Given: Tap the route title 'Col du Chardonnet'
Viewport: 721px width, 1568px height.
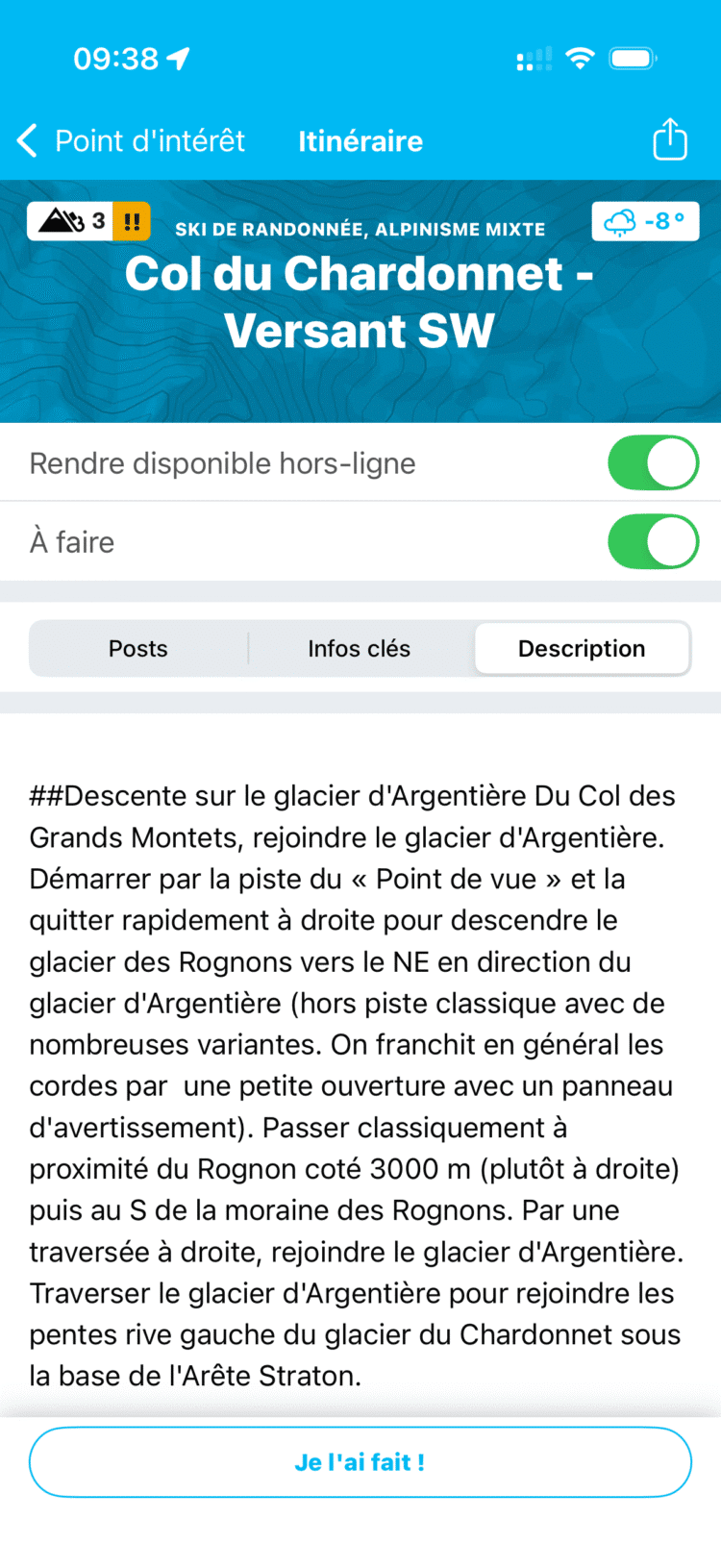Looking at the screenshot, I should (360, 301).
